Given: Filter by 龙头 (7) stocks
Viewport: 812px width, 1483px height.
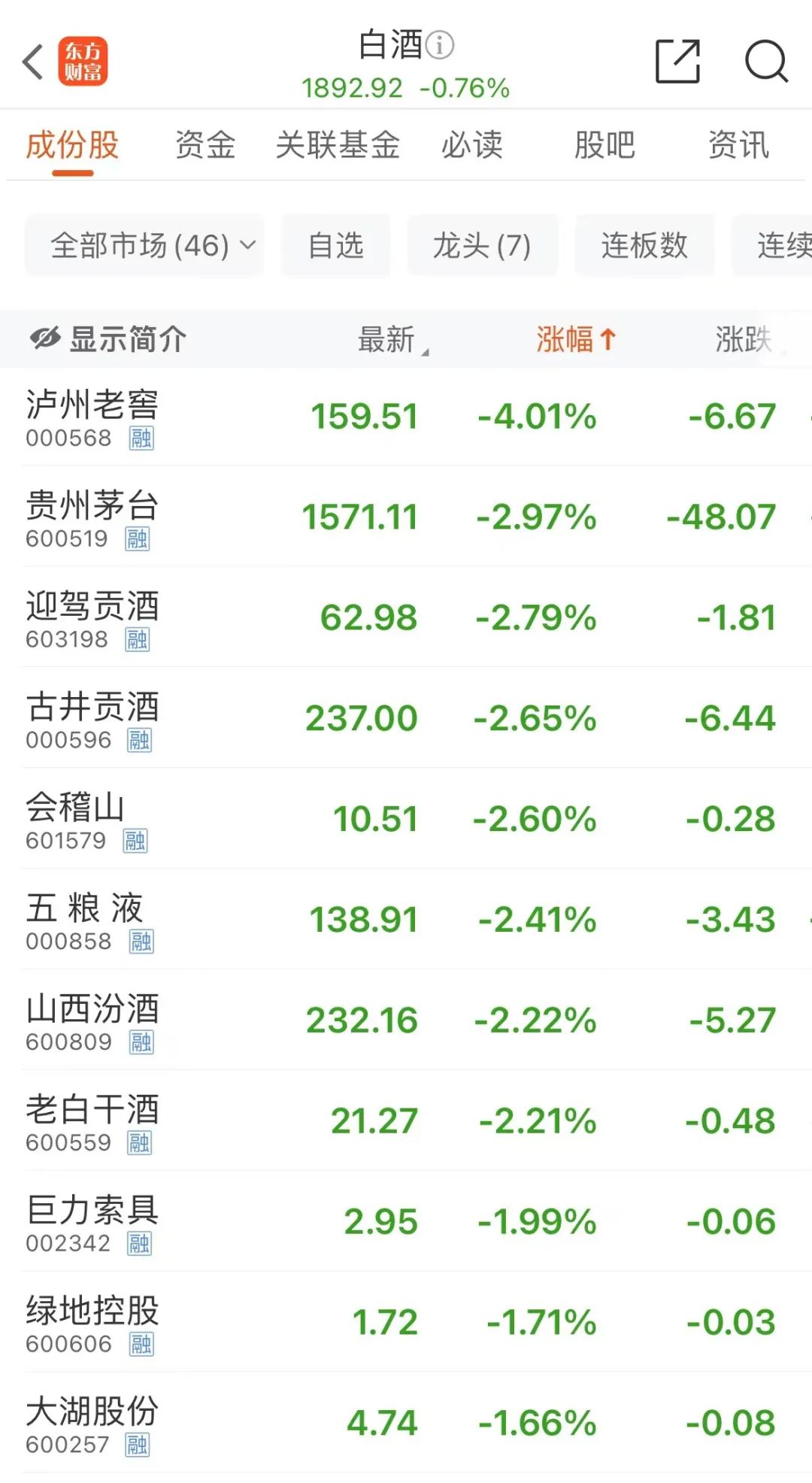Looking at the screenshot, I should [482, 246].
